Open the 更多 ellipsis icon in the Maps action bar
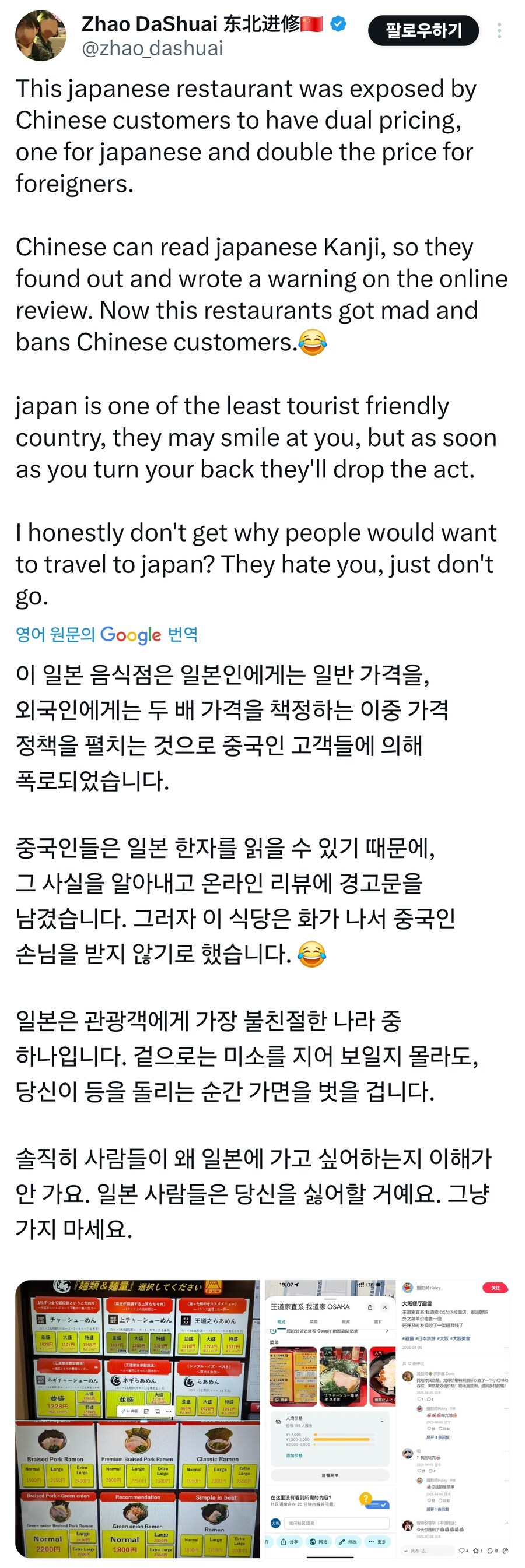Screen dimensions: 525x1568 coord(372,1541)
